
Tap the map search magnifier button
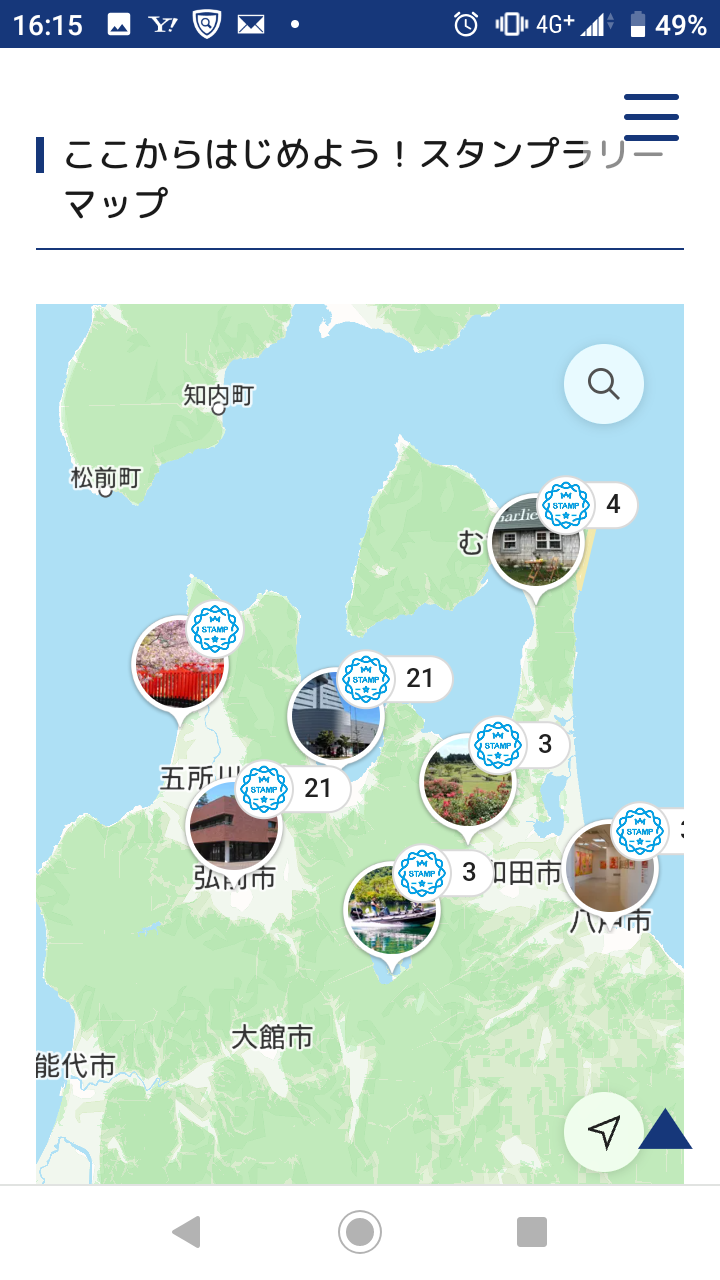coord(604,384)
